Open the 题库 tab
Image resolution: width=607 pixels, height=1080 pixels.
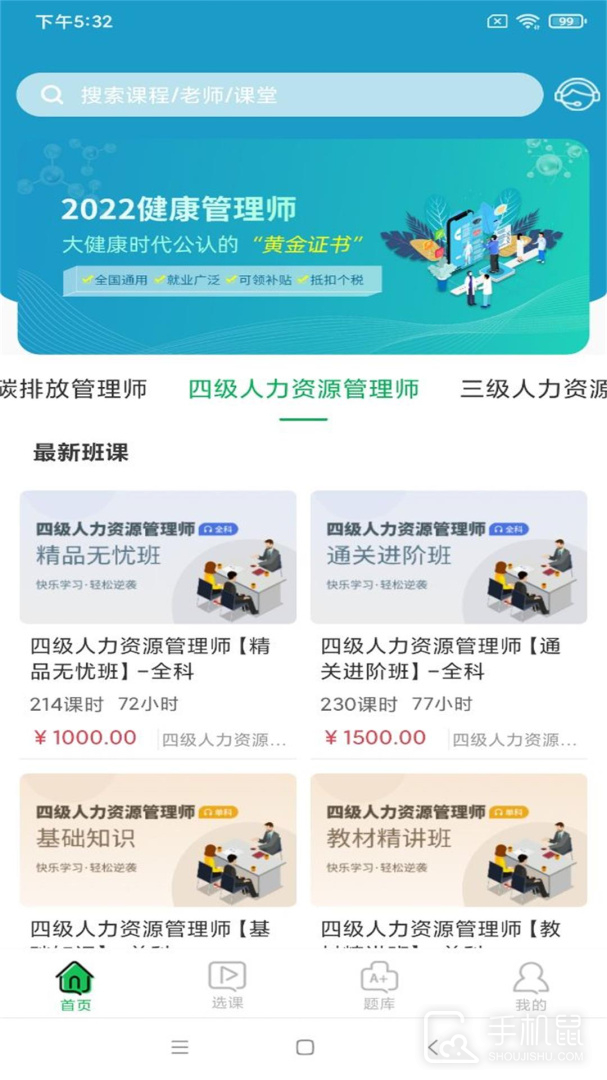click(x=379, y=986)
